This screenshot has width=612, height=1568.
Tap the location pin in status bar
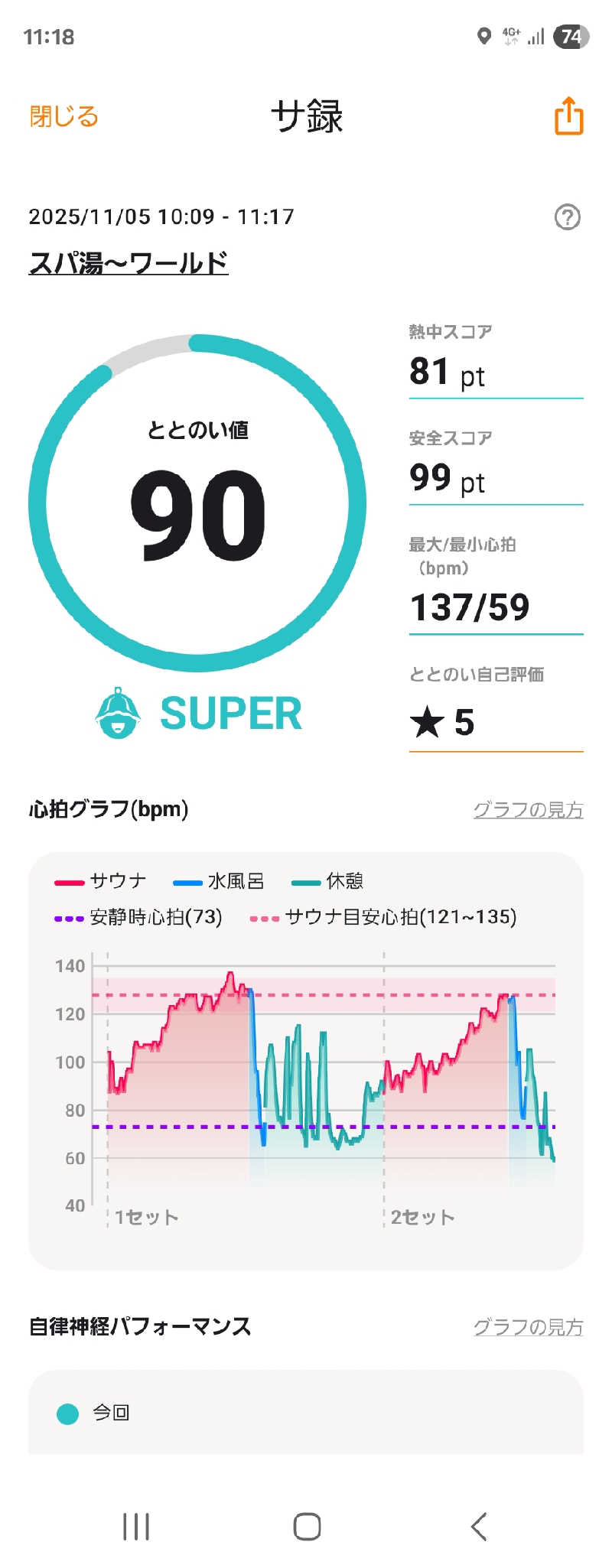click(x=483, y=36)
